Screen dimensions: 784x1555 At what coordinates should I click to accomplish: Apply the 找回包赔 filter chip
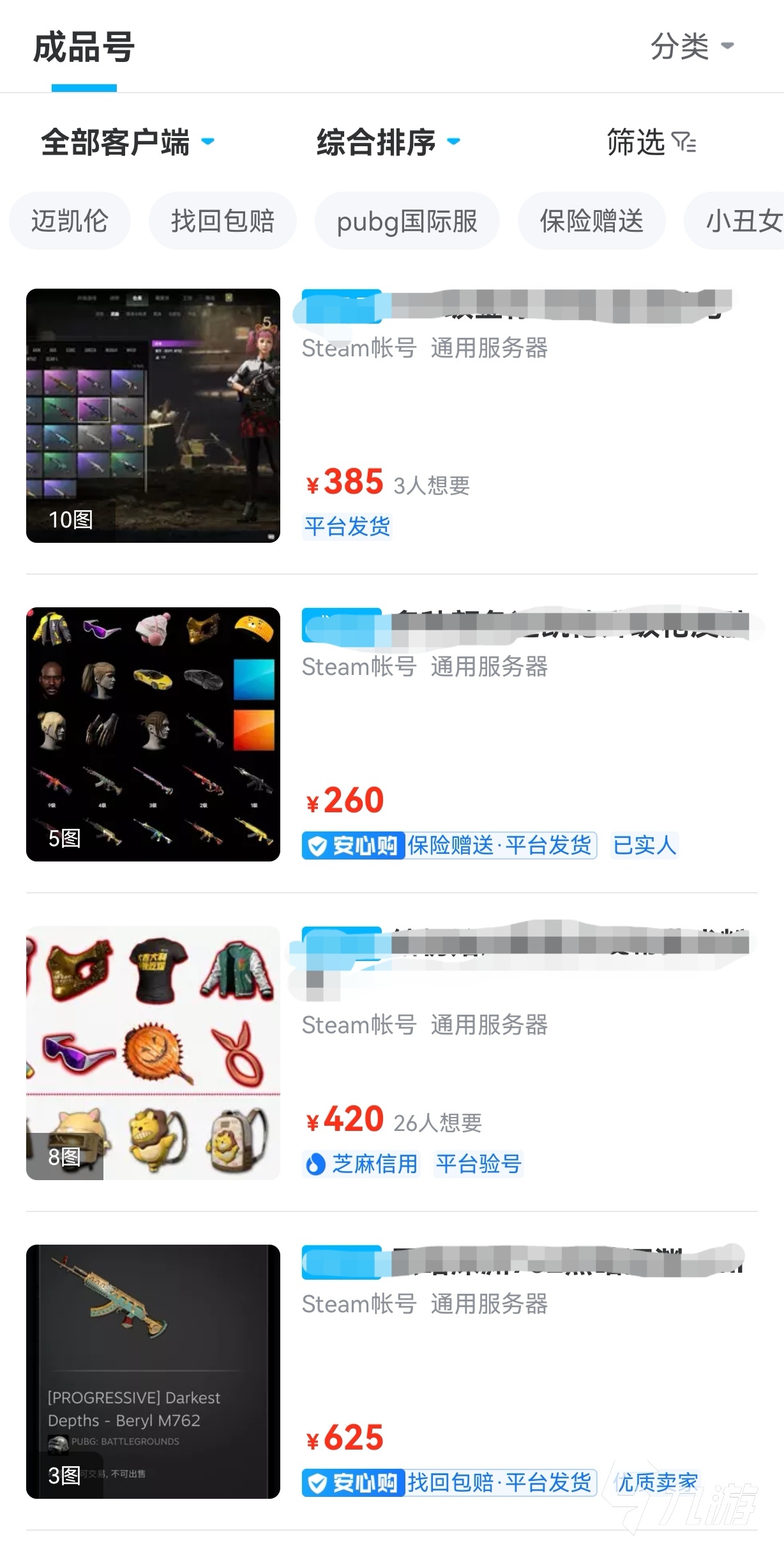tap(222, 221)
